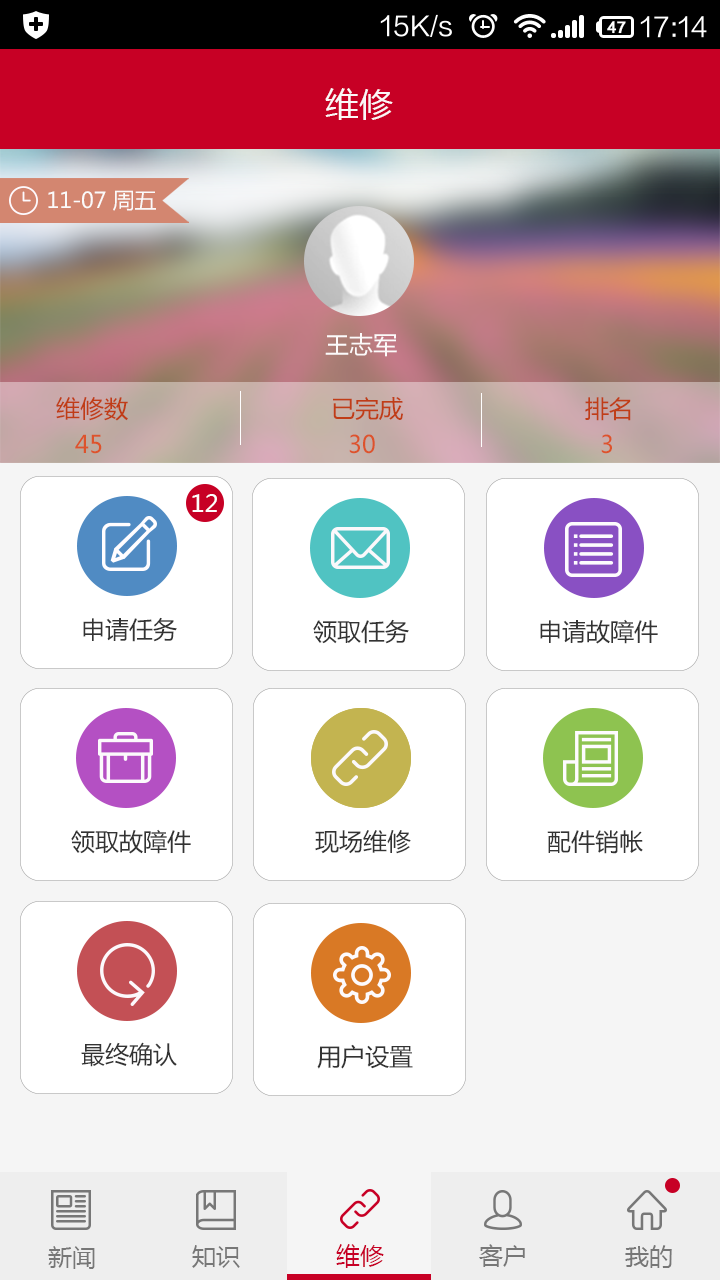Image resolution: width=720 pixels, height=1280 pixels.
Task: Select the 维修 tab
Action: pos(359,1227)
